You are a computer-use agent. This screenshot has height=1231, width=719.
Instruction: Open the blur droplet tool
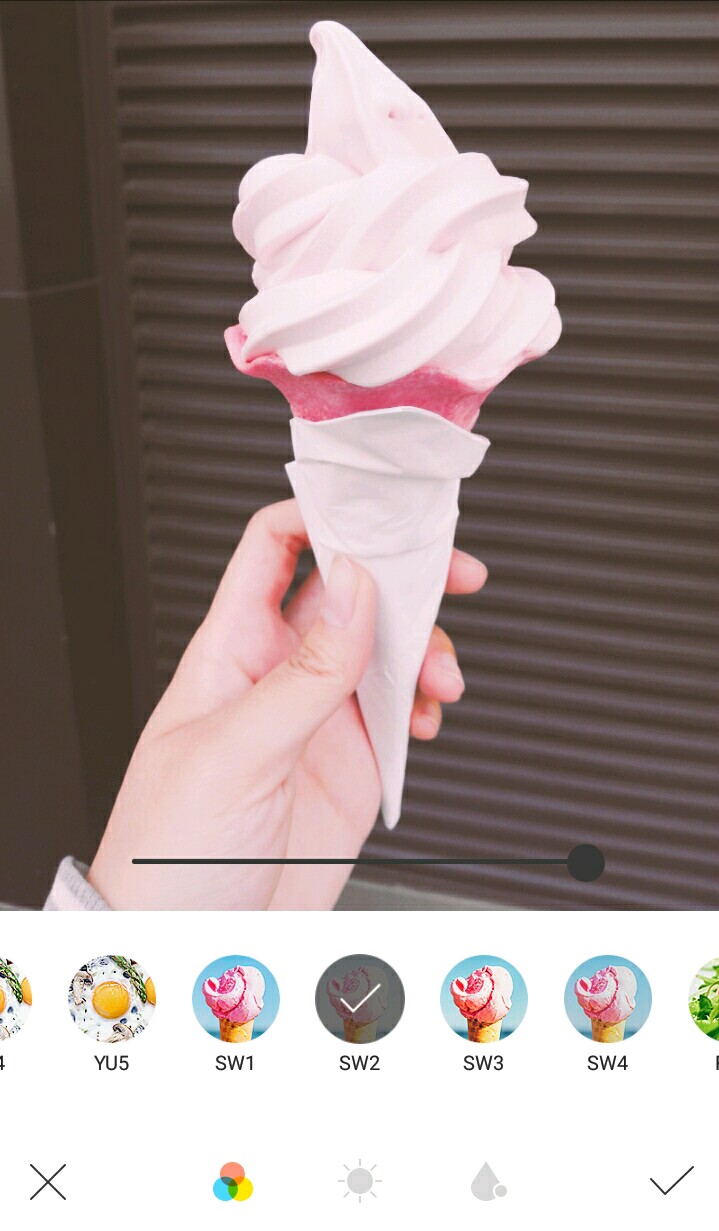(x=488, y=1181)
